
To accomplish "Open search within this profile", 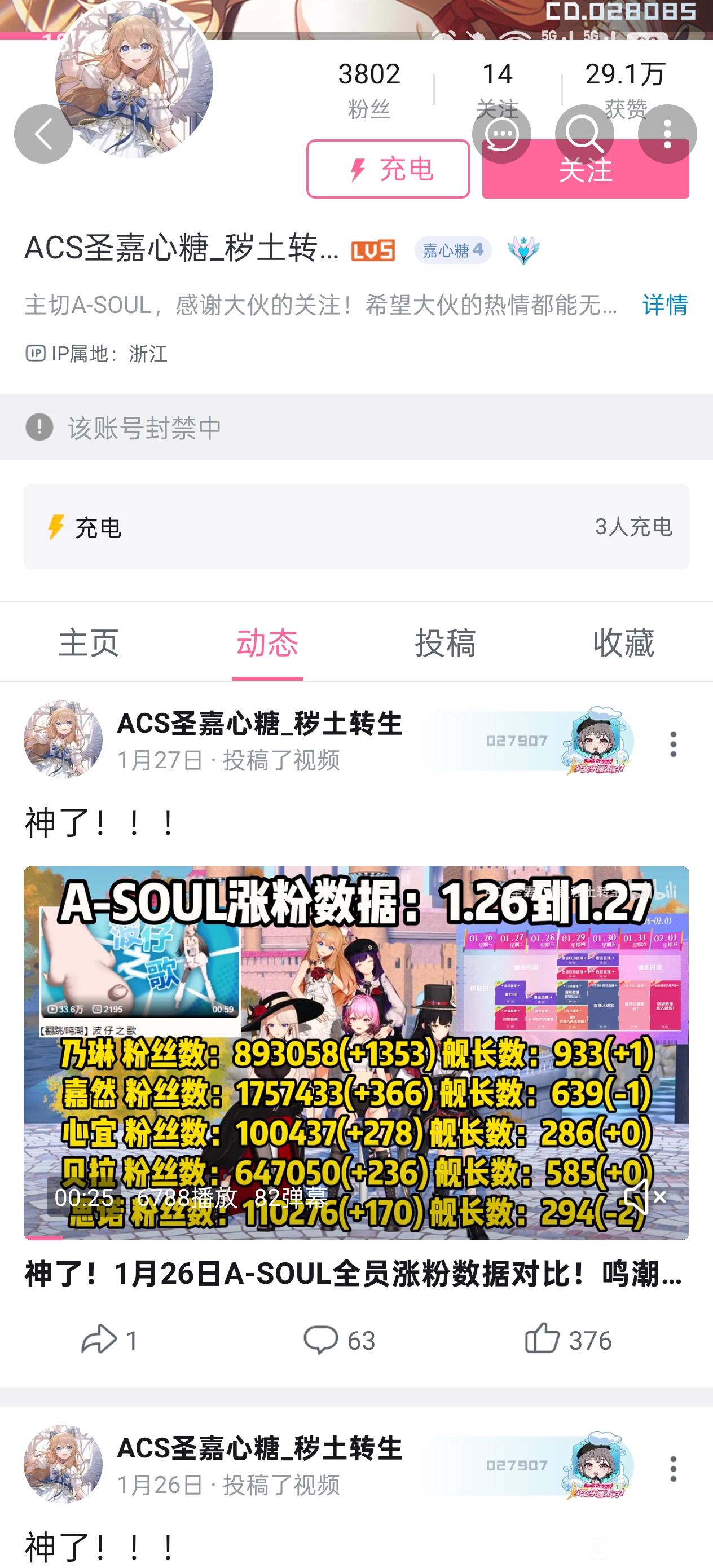I will tap(584, 134).
